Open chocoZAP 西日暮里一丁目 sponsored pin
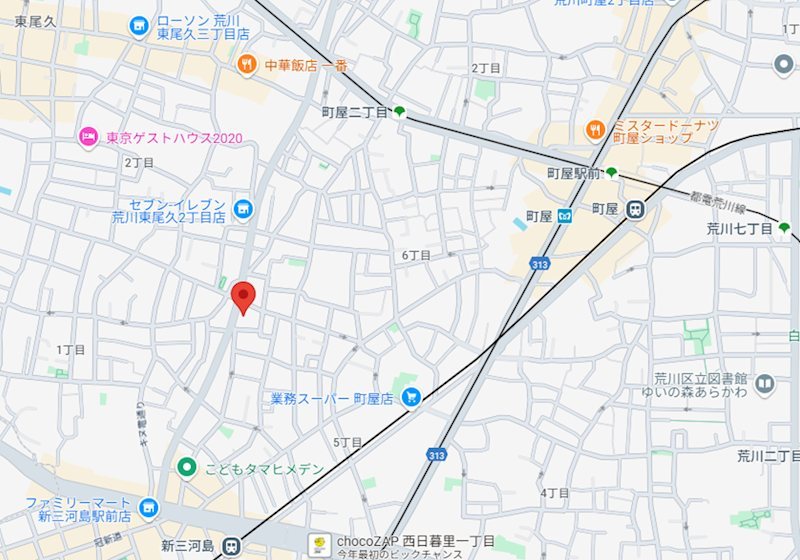Viewport: 800px width, 560px height. 319,545
